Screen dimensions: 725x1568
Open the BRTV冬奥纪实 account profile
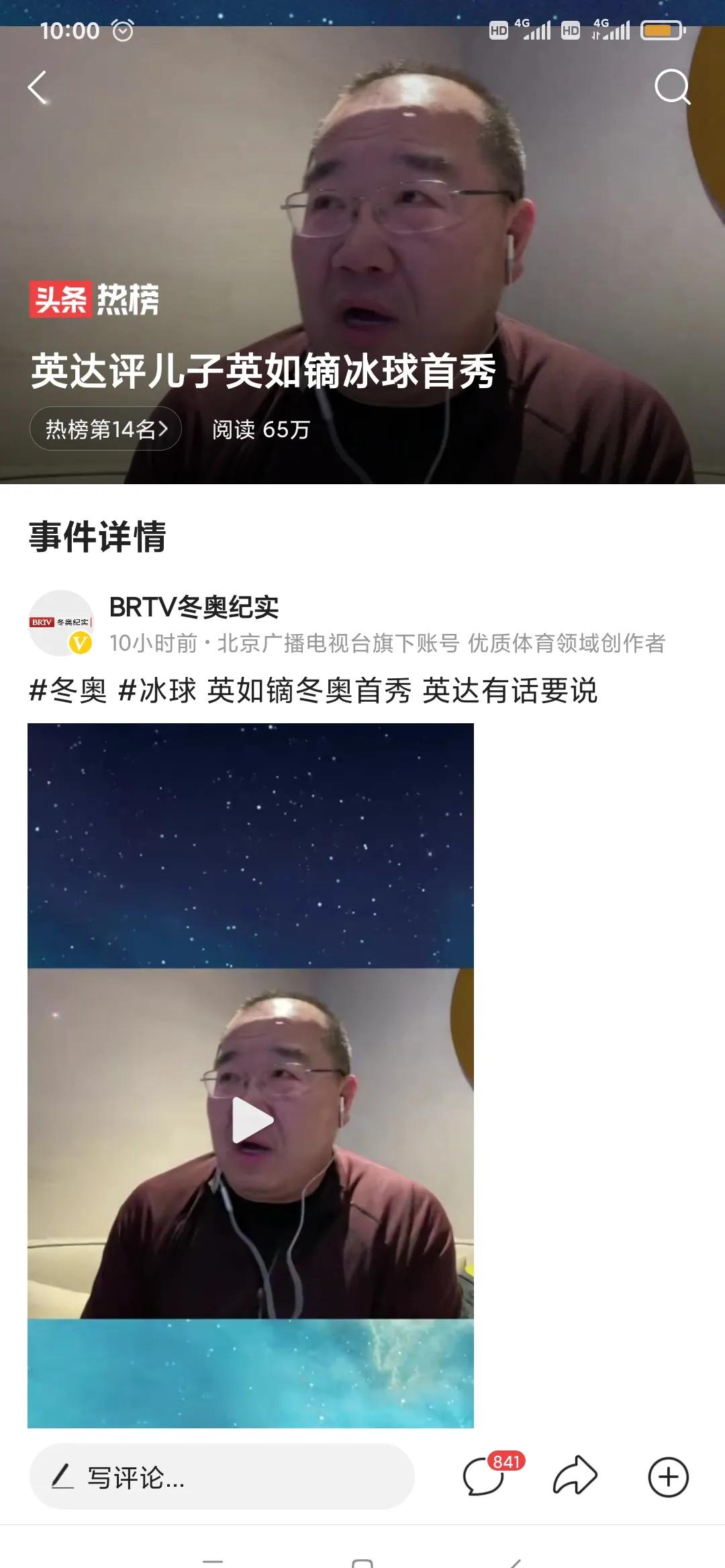pos(193,607)
